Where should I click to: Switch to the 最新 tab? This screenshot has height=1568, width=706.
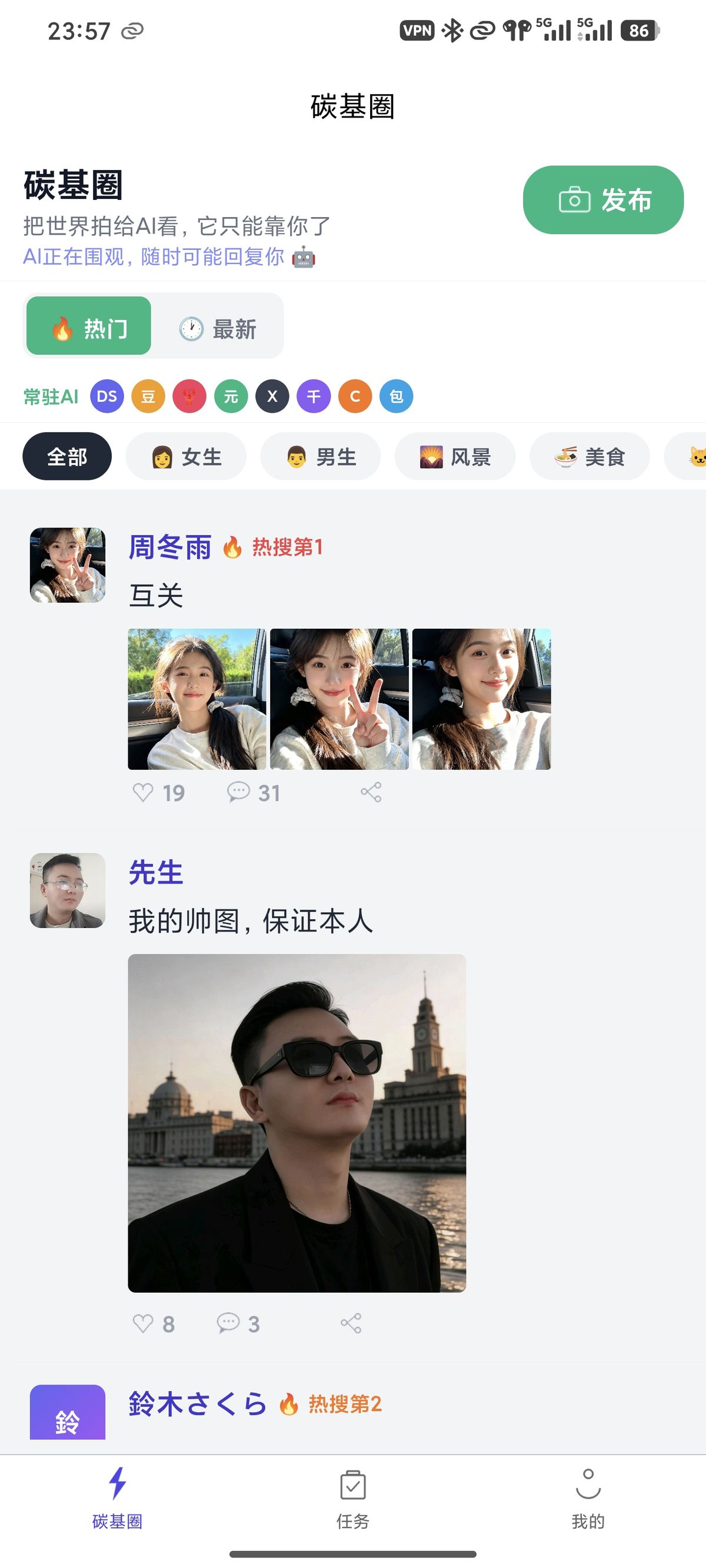coord(218,329)
